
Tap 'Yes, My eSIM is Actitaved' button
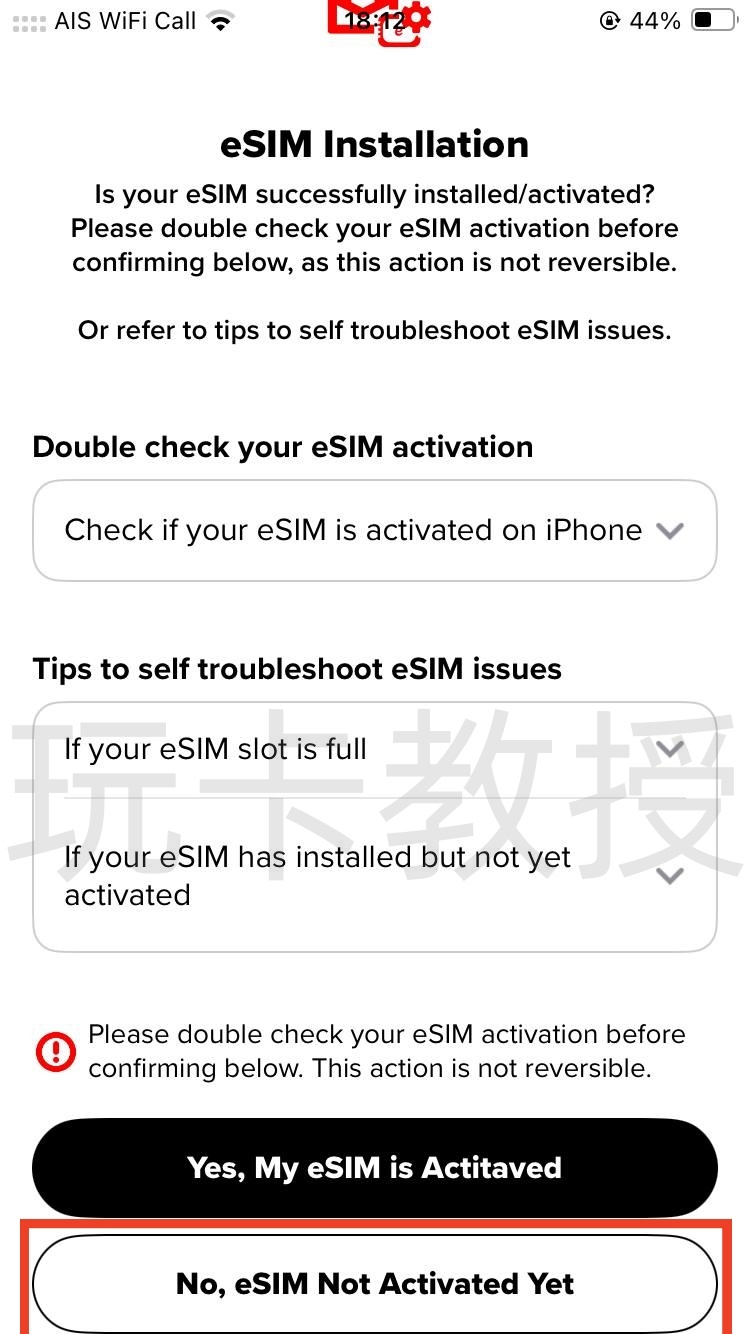(x=375, y=1167)
